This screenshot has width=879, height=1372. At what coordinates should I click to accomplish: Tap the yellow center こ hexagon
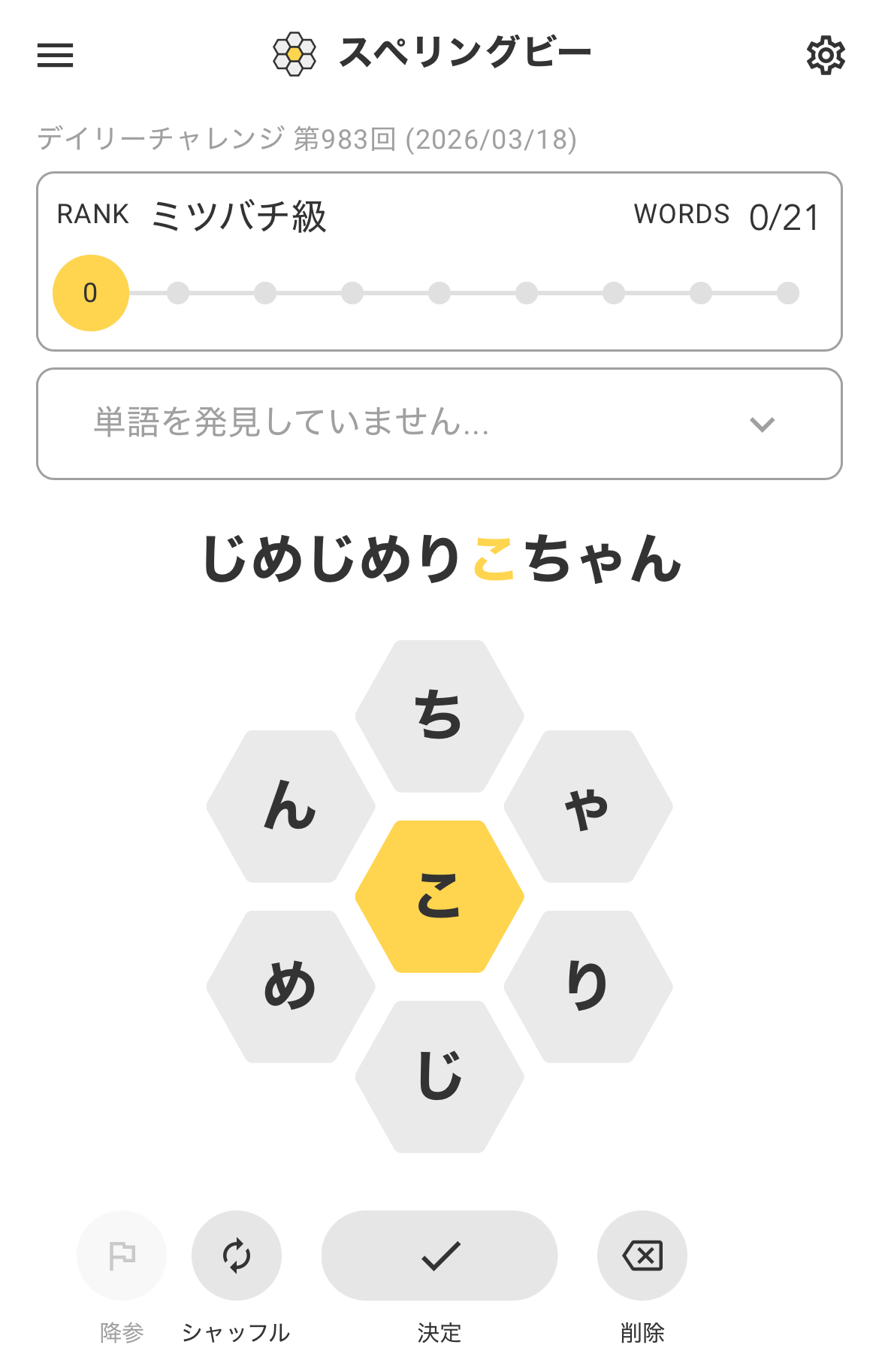[439, 896]
